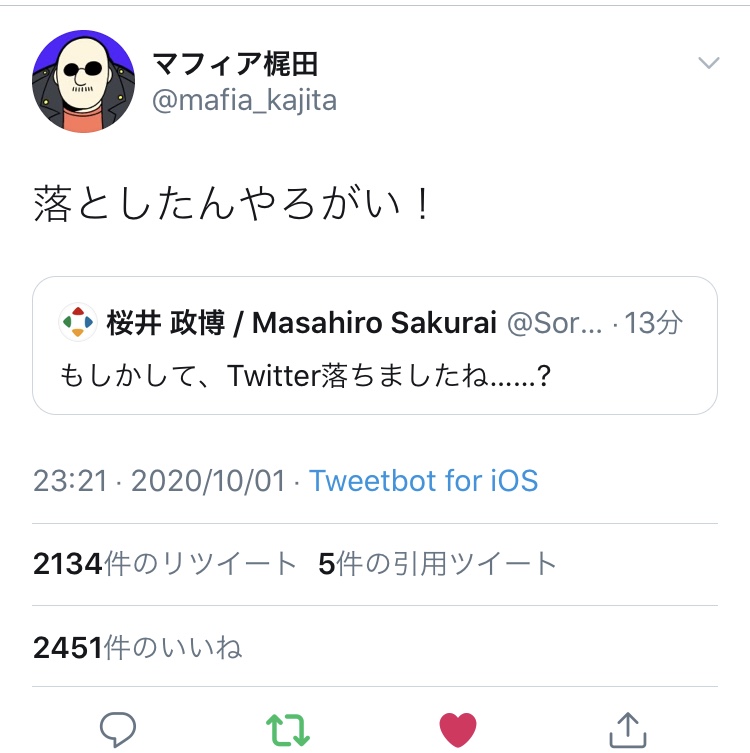The height and width of the screenshot is (753, 750).
Task: Undo the retweet with the green icon
Action: (288, 729)
